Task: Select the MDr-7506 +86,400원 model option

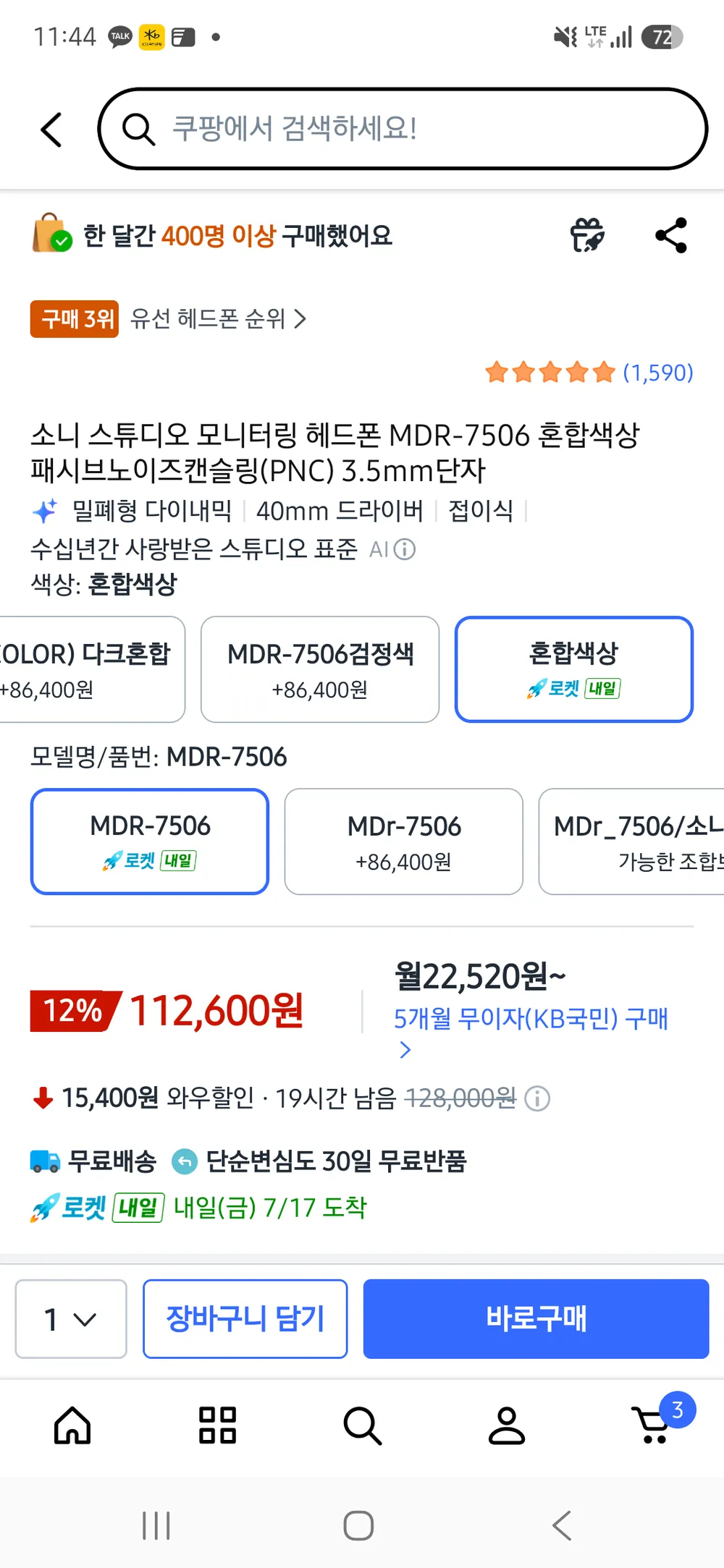Action: point(404,842)
